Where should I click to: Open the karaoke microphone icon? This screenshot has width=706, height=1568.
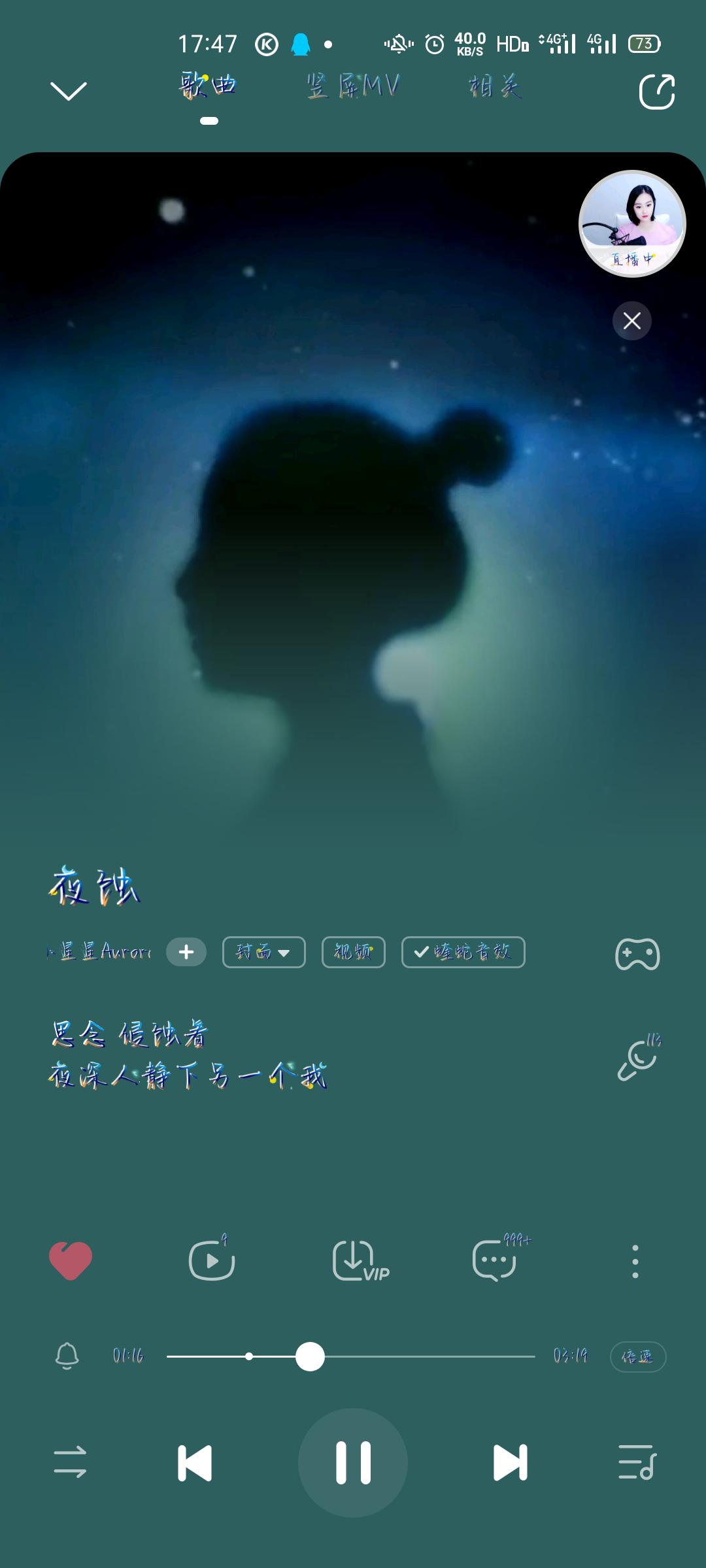point(637,1058)
